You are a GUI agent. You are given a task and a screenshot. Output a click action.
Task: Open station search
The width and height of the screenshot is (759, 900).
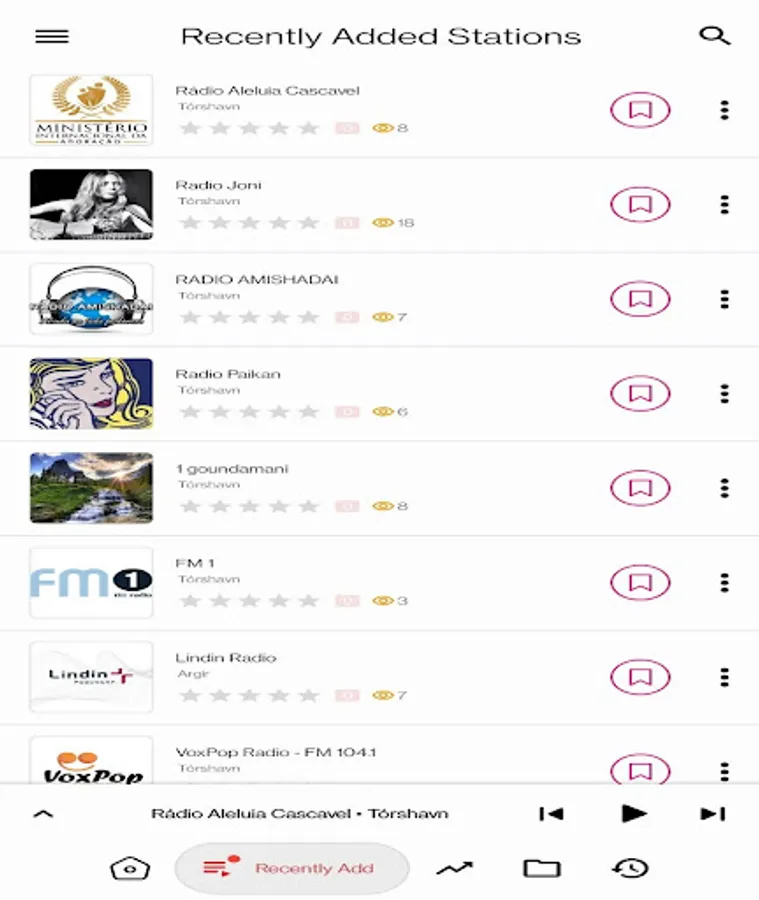714,37
